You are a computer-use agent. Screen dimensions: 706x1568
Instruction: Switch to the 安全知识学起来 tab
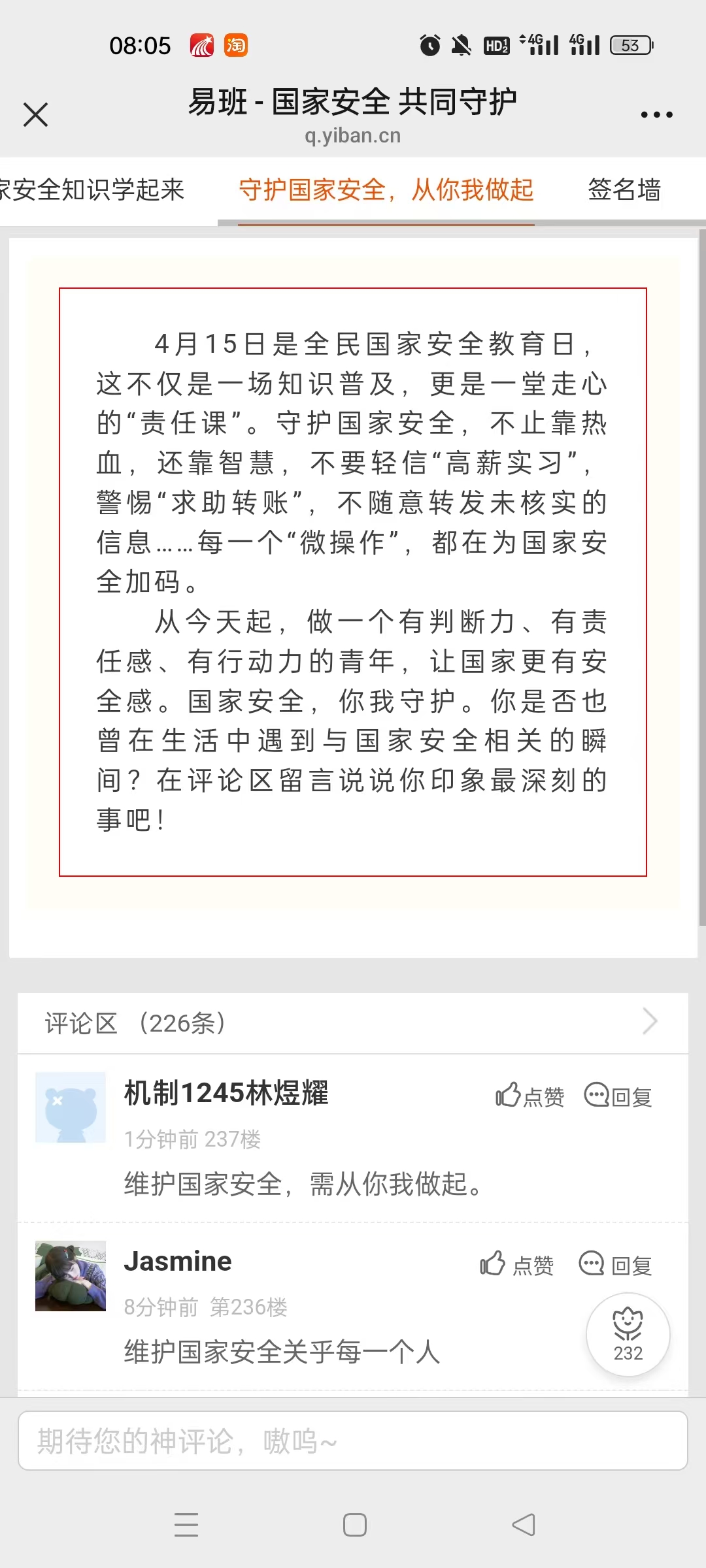92,190
